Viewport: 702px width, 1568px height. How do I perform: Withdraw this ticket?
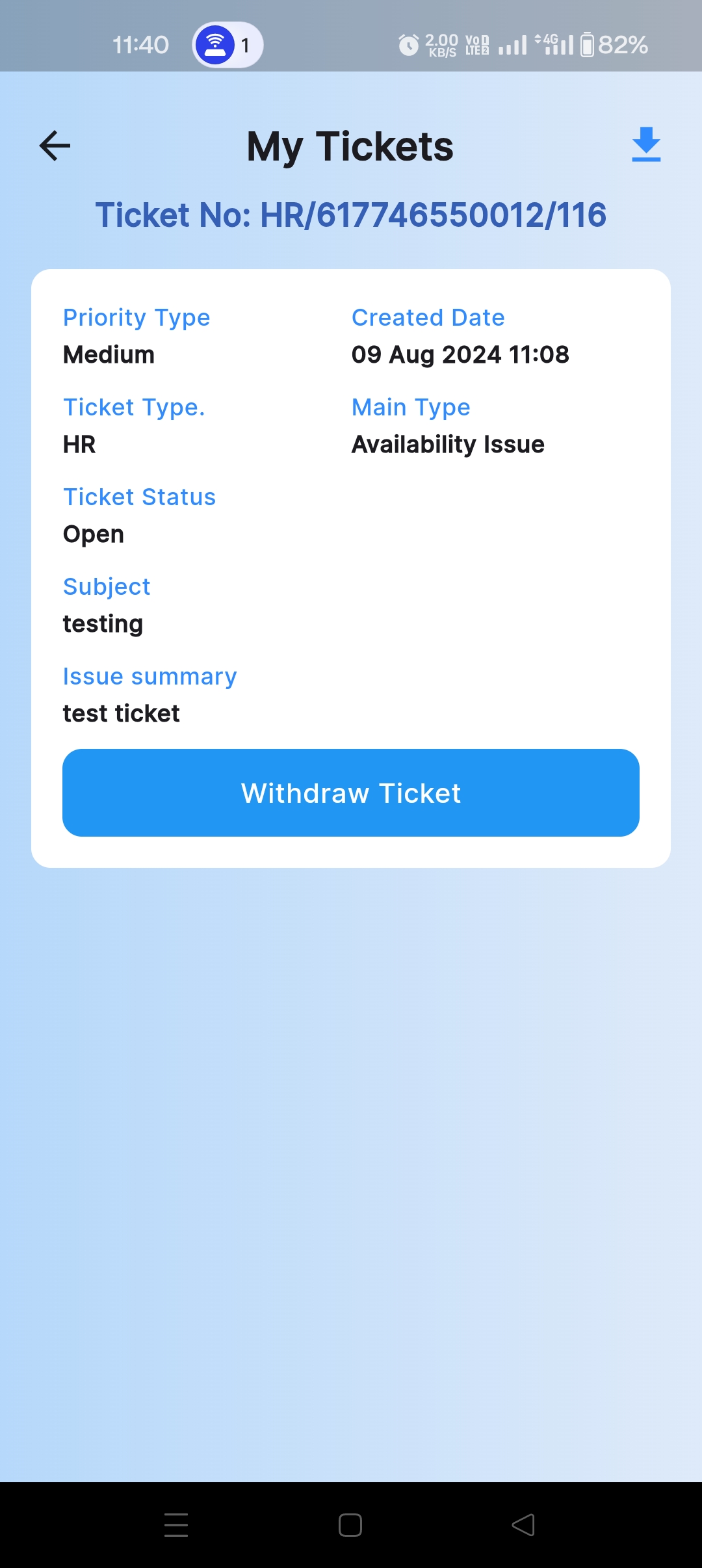pyautogui.click(x=351, y=792)
